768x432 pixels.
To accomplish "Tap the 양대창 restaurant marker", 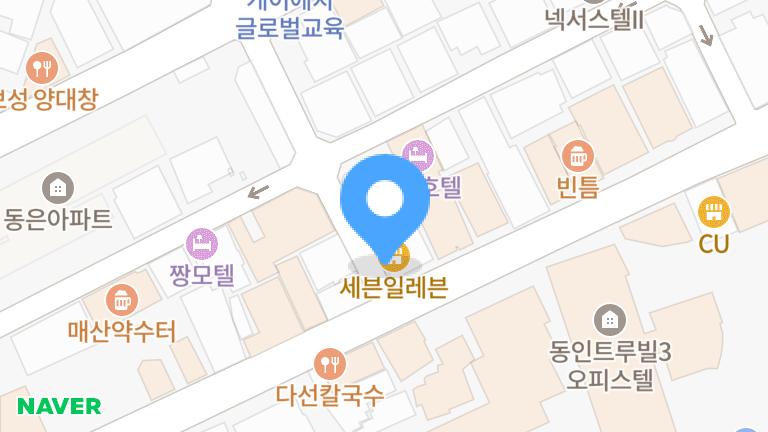I will (43, 68).
